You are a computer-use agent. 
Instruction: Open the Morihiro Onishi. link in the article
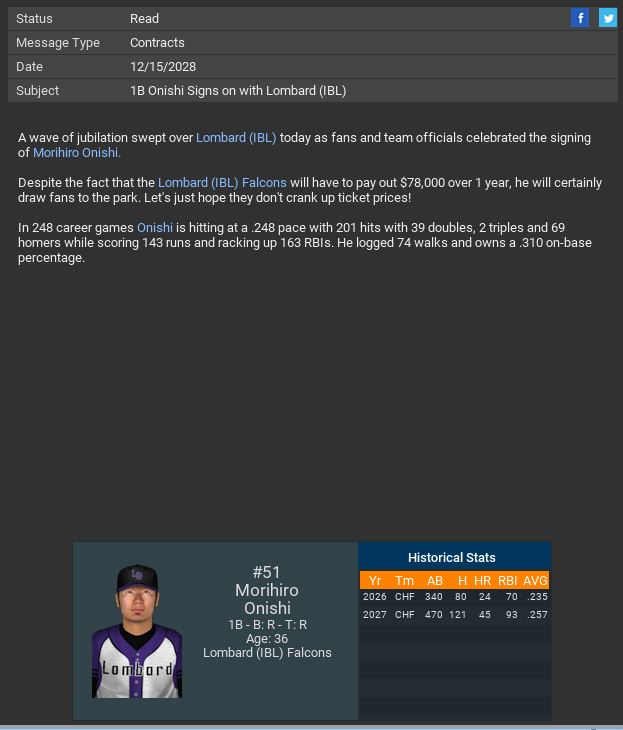coord(77,153)
